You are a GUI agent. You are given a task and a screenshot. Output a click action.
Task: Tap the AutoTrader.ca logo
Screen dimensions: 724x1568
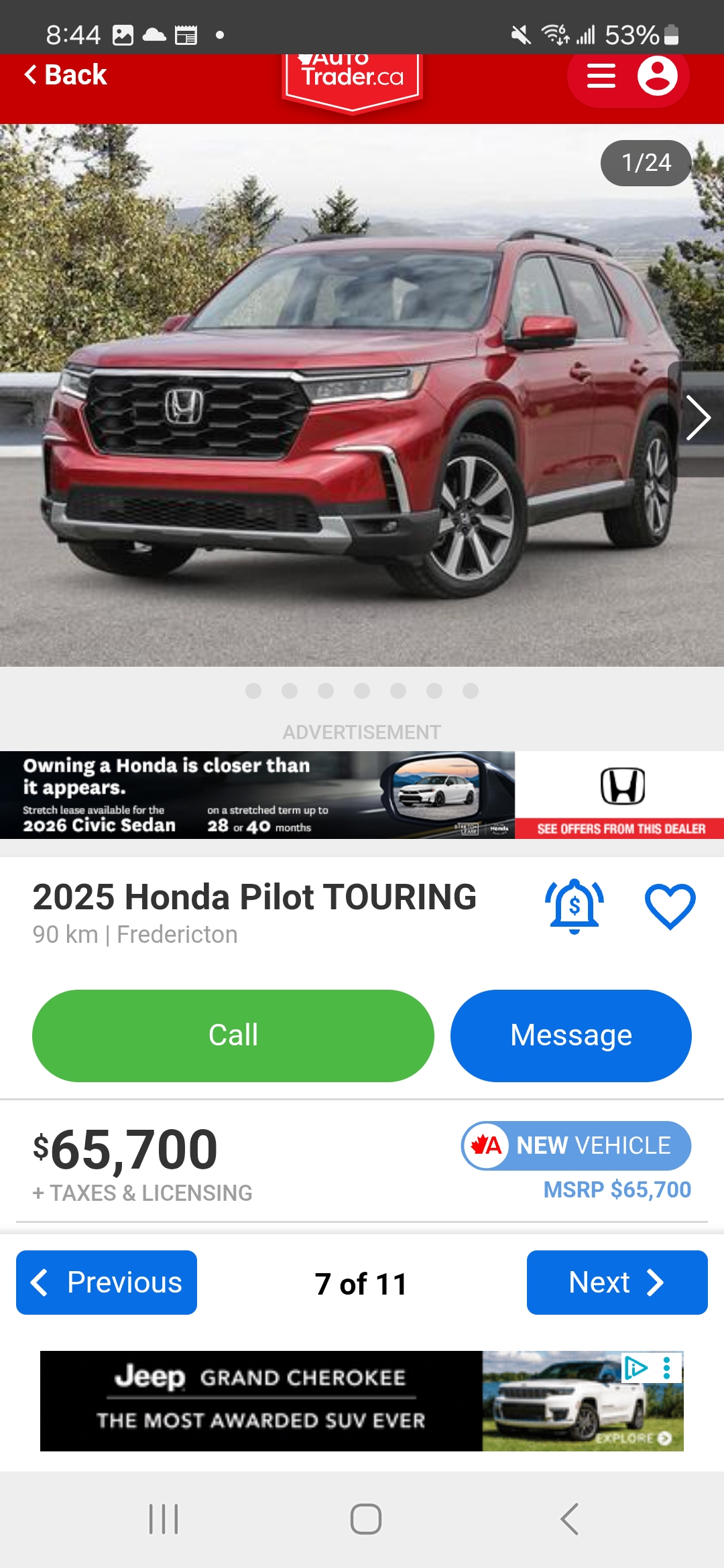(353, 78)
